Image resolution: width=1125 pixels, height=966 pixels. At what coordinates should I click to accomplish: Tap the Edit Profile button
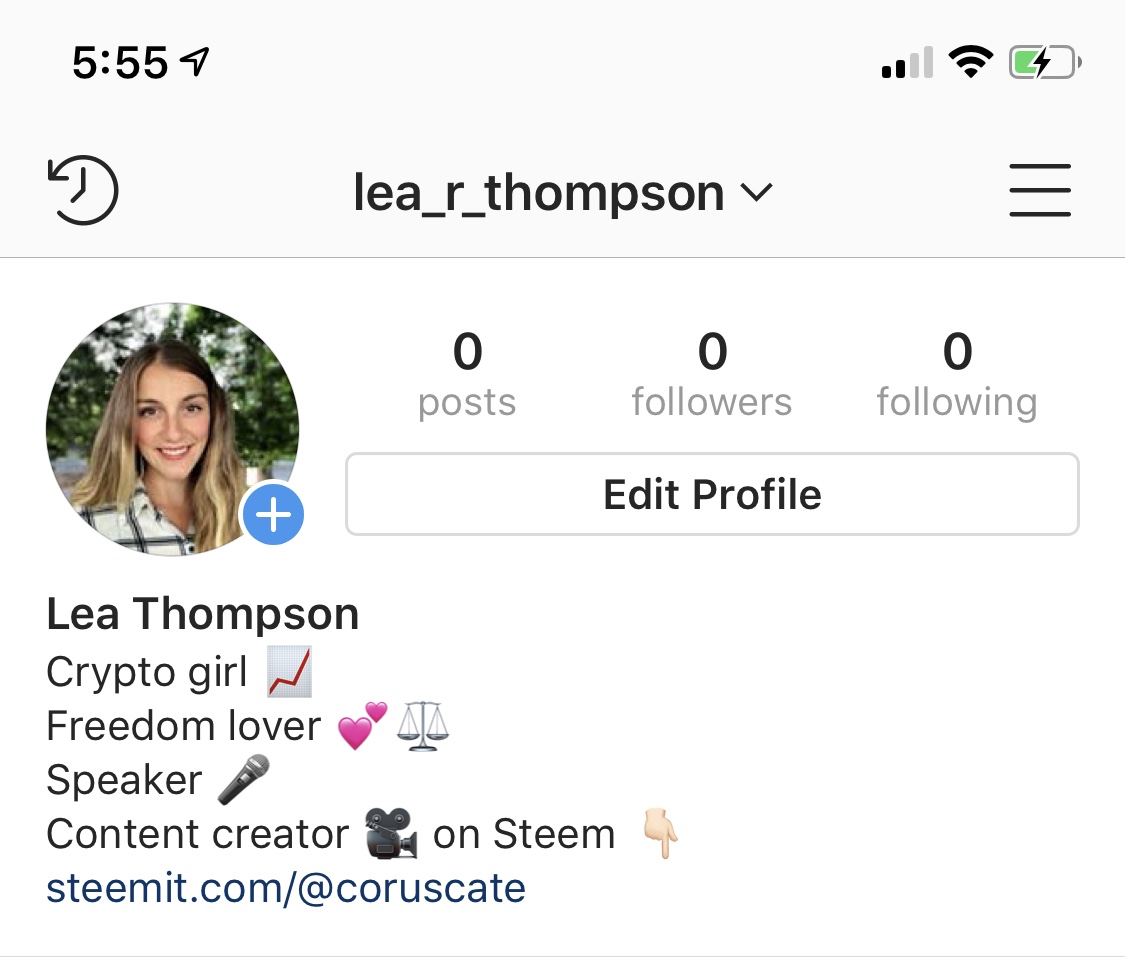click(x=712, y=495)
